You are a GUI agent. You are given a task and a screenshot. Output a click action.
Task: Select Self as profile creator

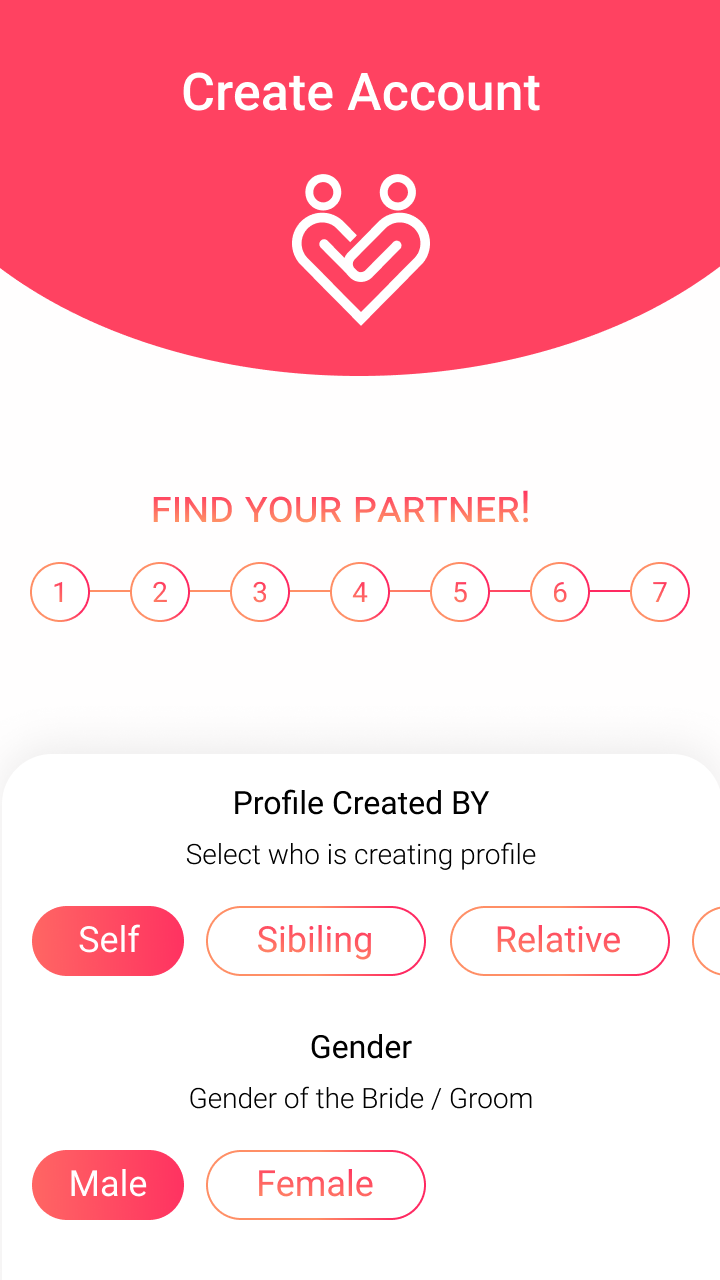coord(108,940)
